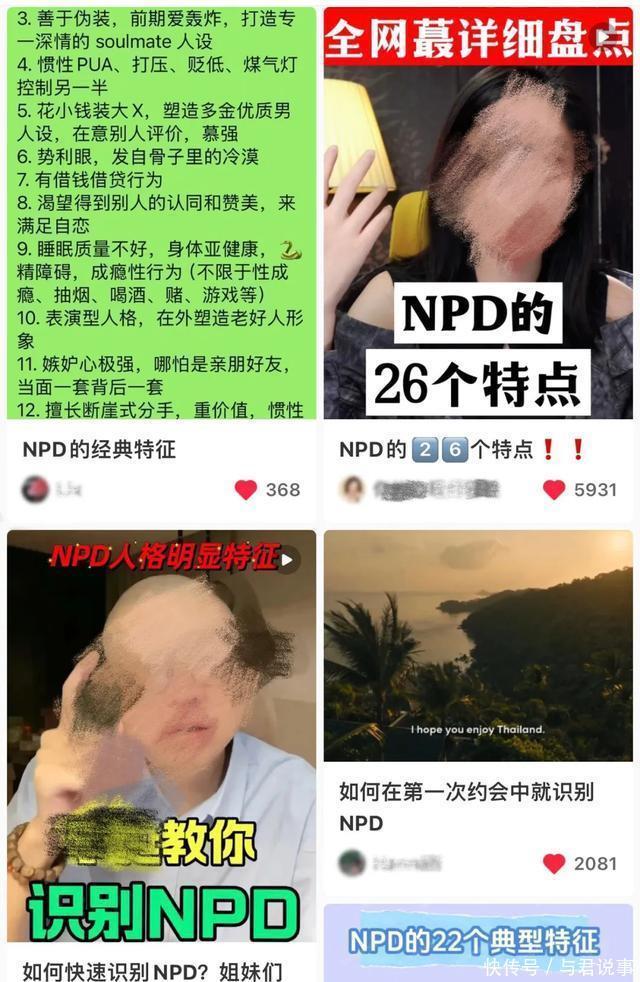The image size is (640, 982).
Task: Like the post with 5931 likes
Action: (554, 490)
